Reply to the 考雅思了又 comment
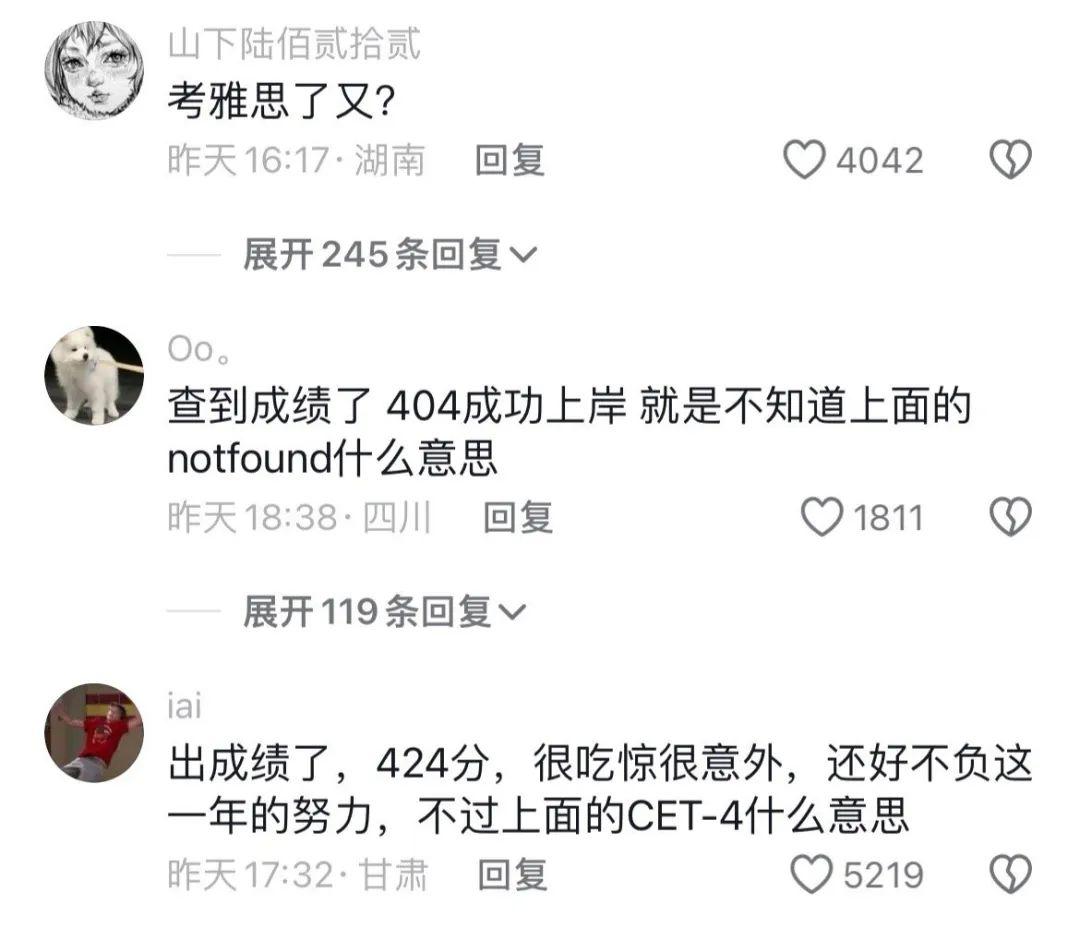Viewport: 1080px width, 941px height. pyautogui.click(x=509, y=160)
